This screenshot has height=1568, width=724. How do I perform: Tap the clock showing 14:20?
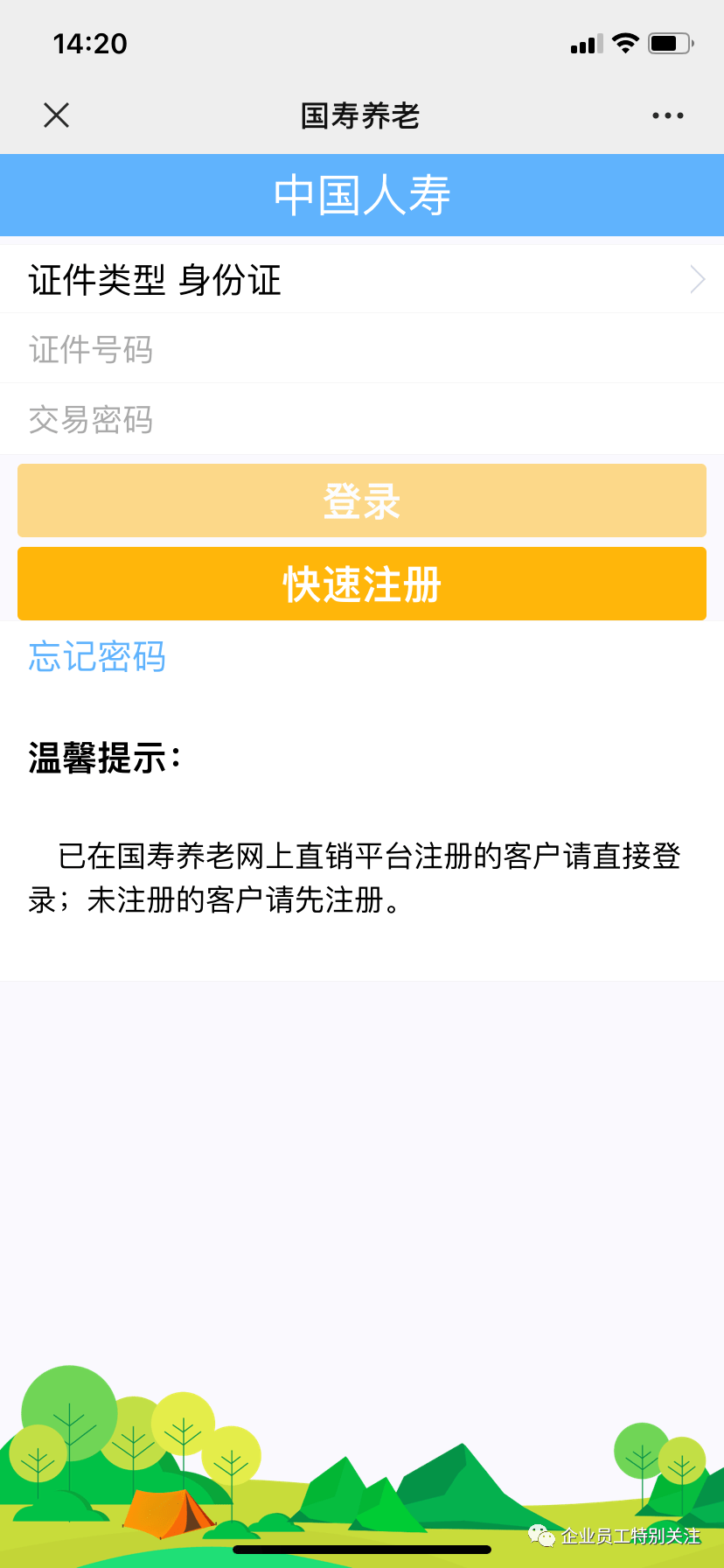(90, 43)
